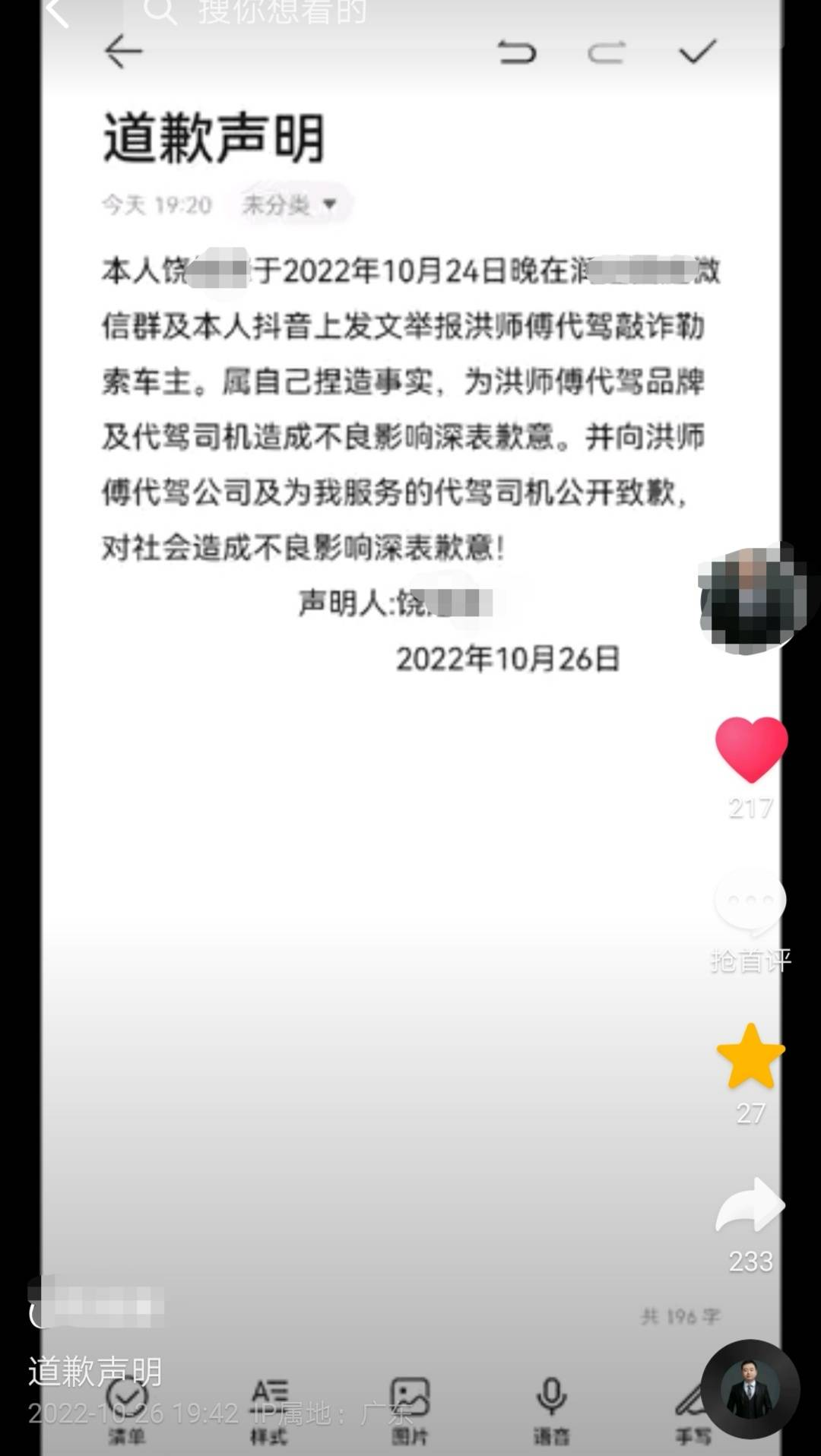The height and width of the screenshot is (1456, 821).
Task: Open the spinning music disc
Action: pos(750,1389)
